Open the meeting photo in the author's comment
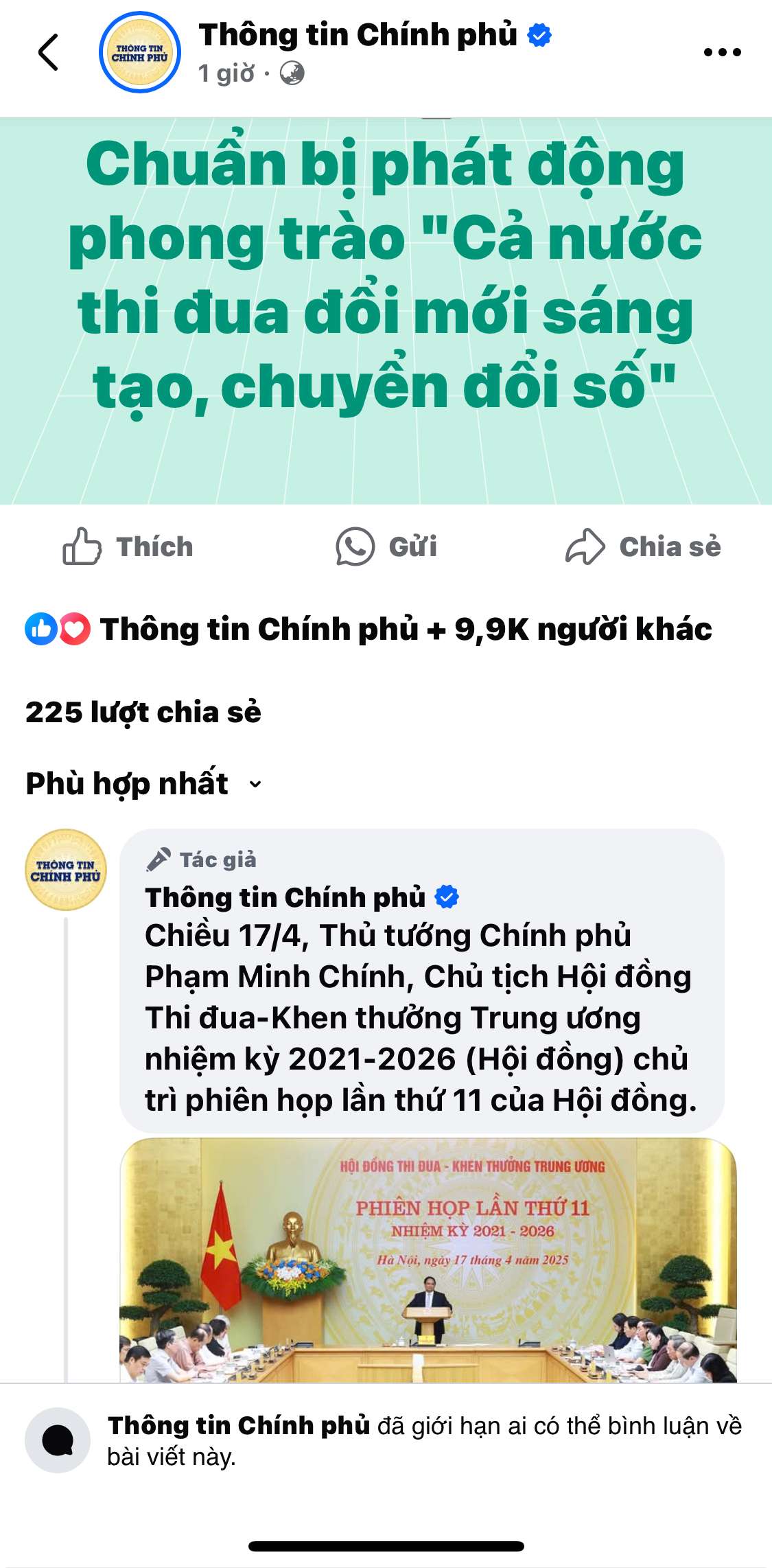This screenshot has width=772, height=1568. tap(428, 1260)
